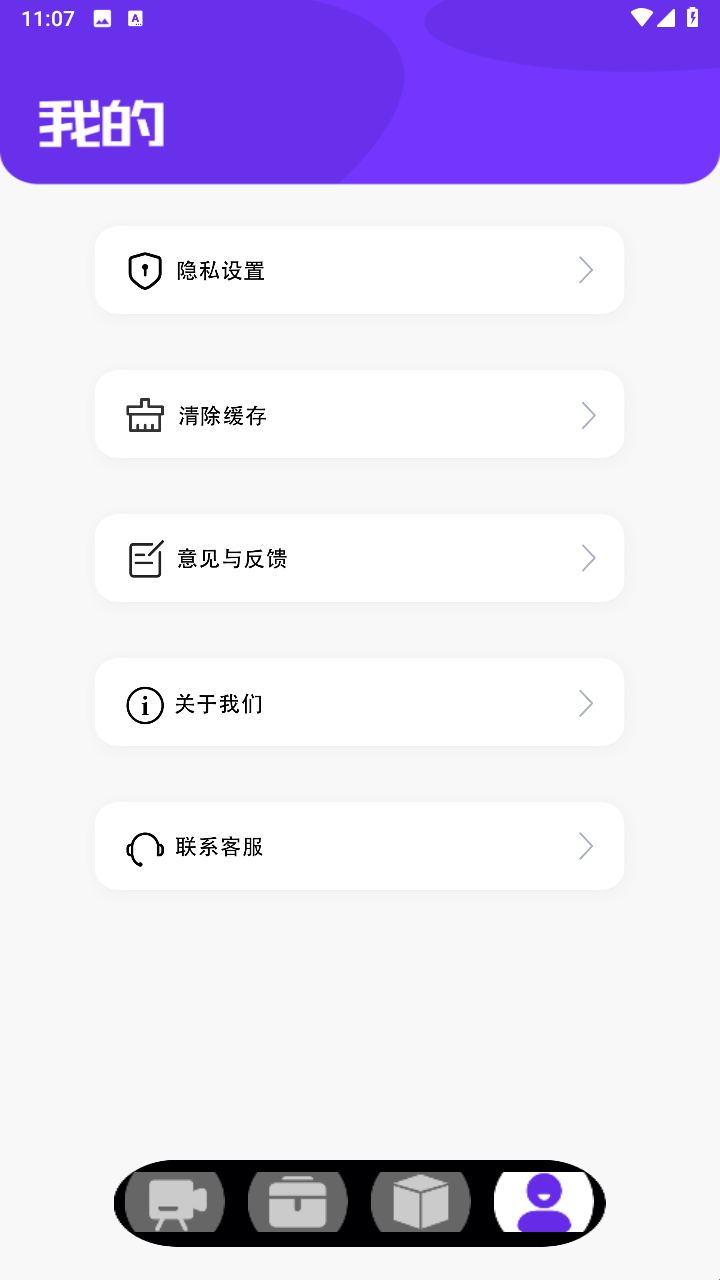Select the profile person tab
720x1280 pixels.
[x=544, y=1202]
